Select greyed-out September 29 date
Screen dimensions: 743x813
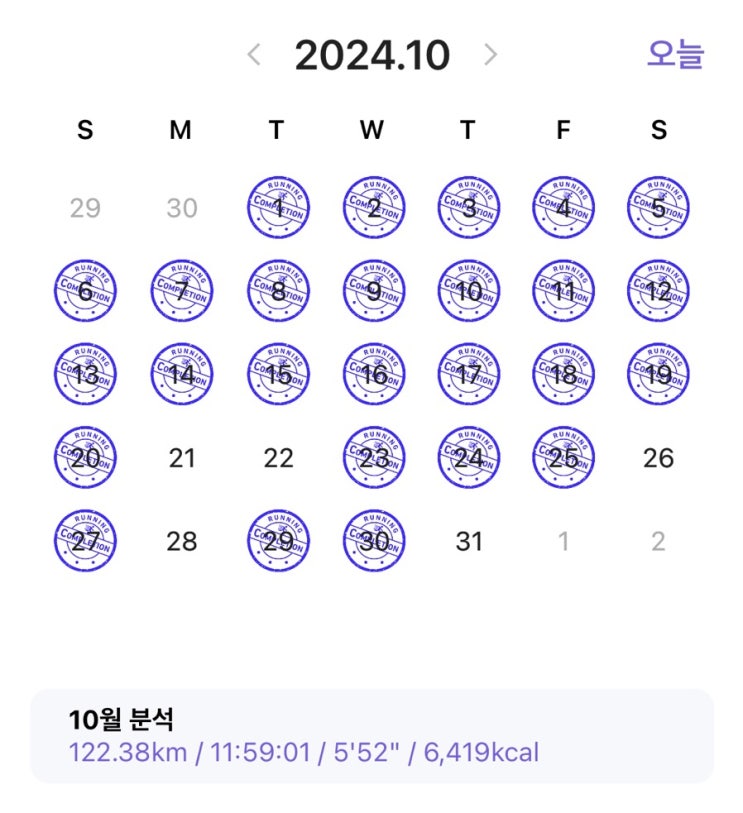(x=85, y=208)
